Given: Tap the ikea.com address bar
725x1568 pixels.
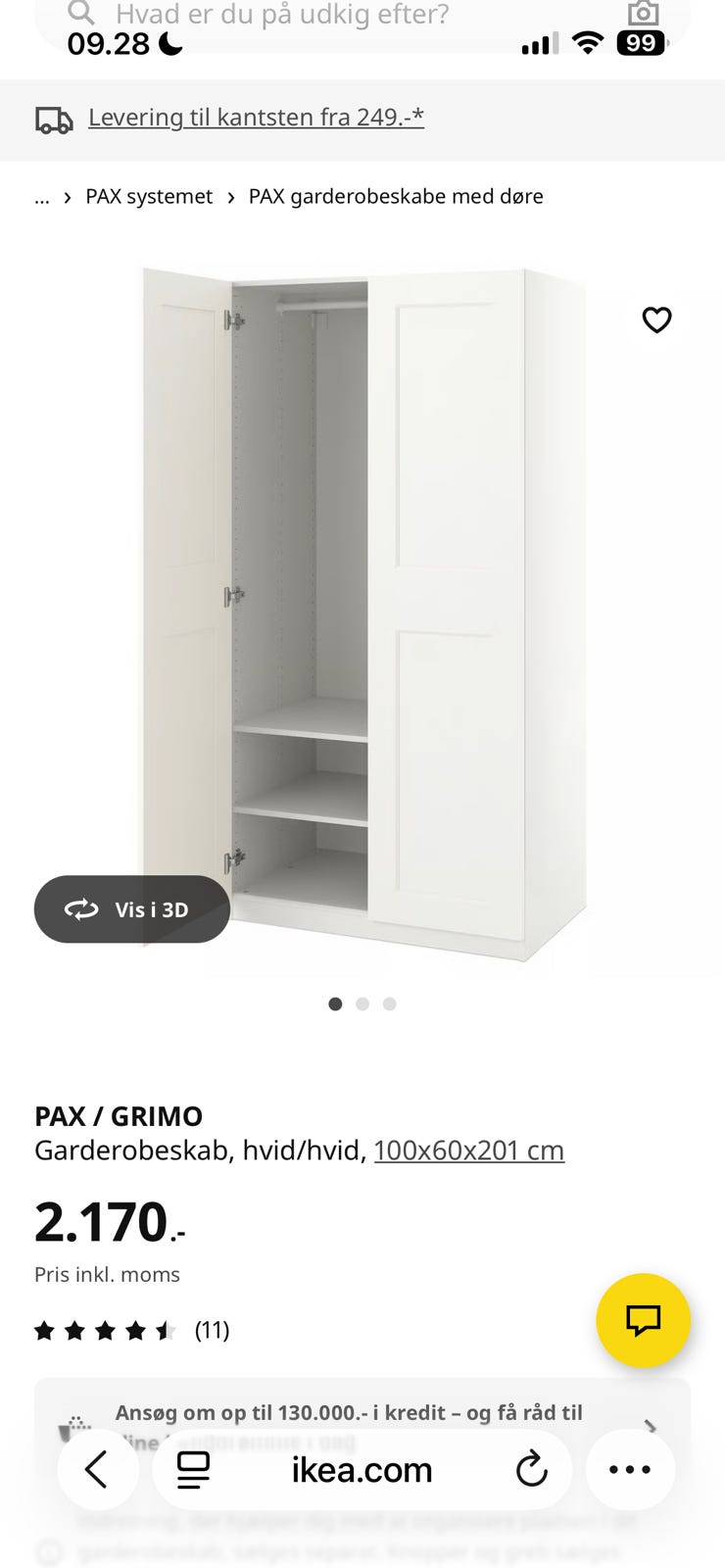Looking at the screenshot, I should 362,1470.
